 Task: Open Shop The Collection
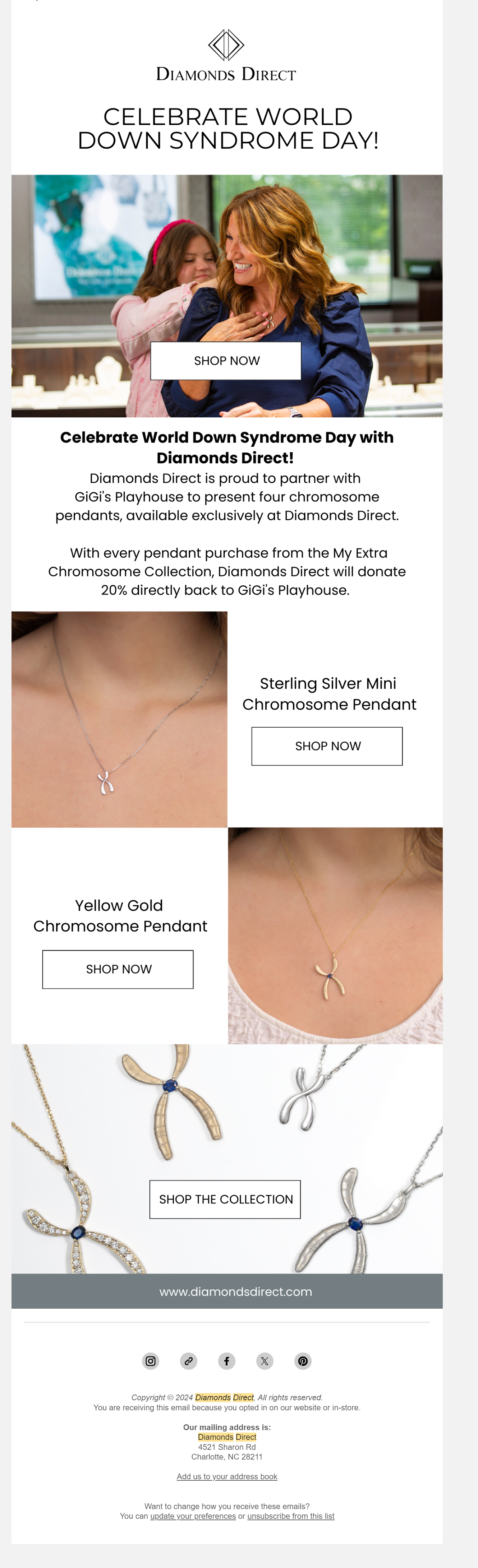tap(225, 1199)
